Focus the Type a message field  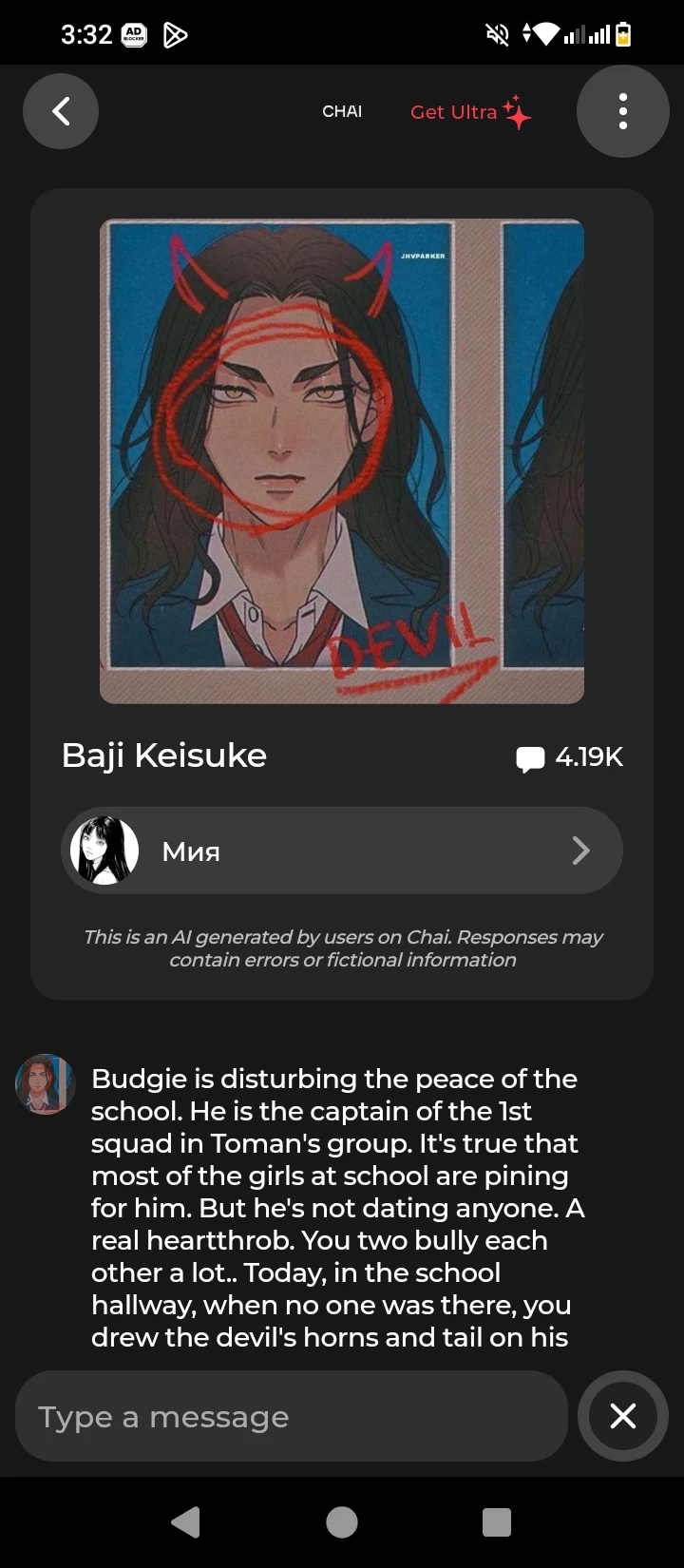[290, 1416]
